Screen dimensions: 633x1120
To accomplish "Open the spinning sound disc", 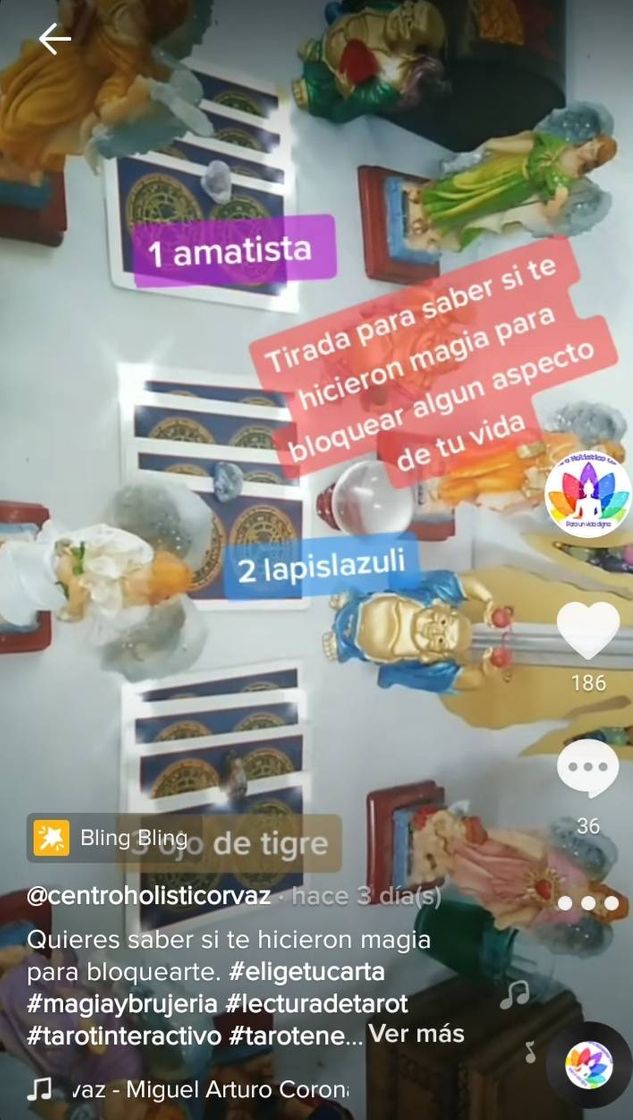I will (588, 1065).
